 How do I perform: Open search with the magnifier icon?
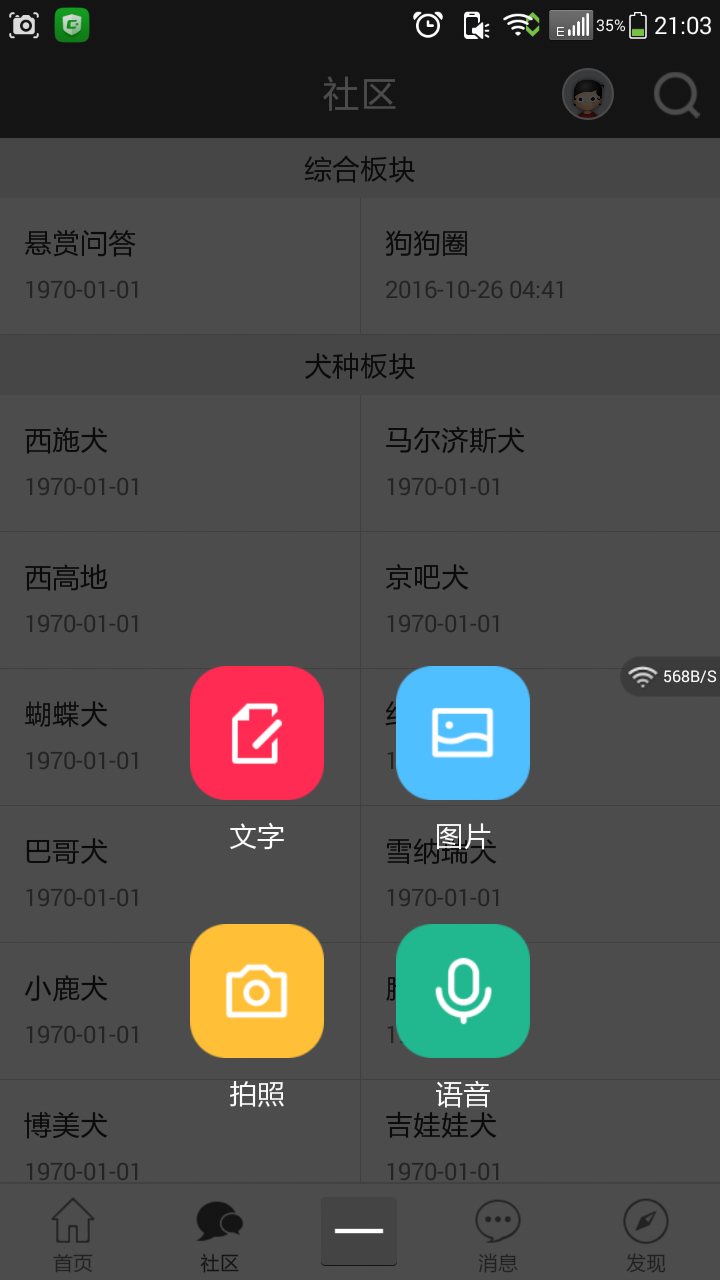677,96
